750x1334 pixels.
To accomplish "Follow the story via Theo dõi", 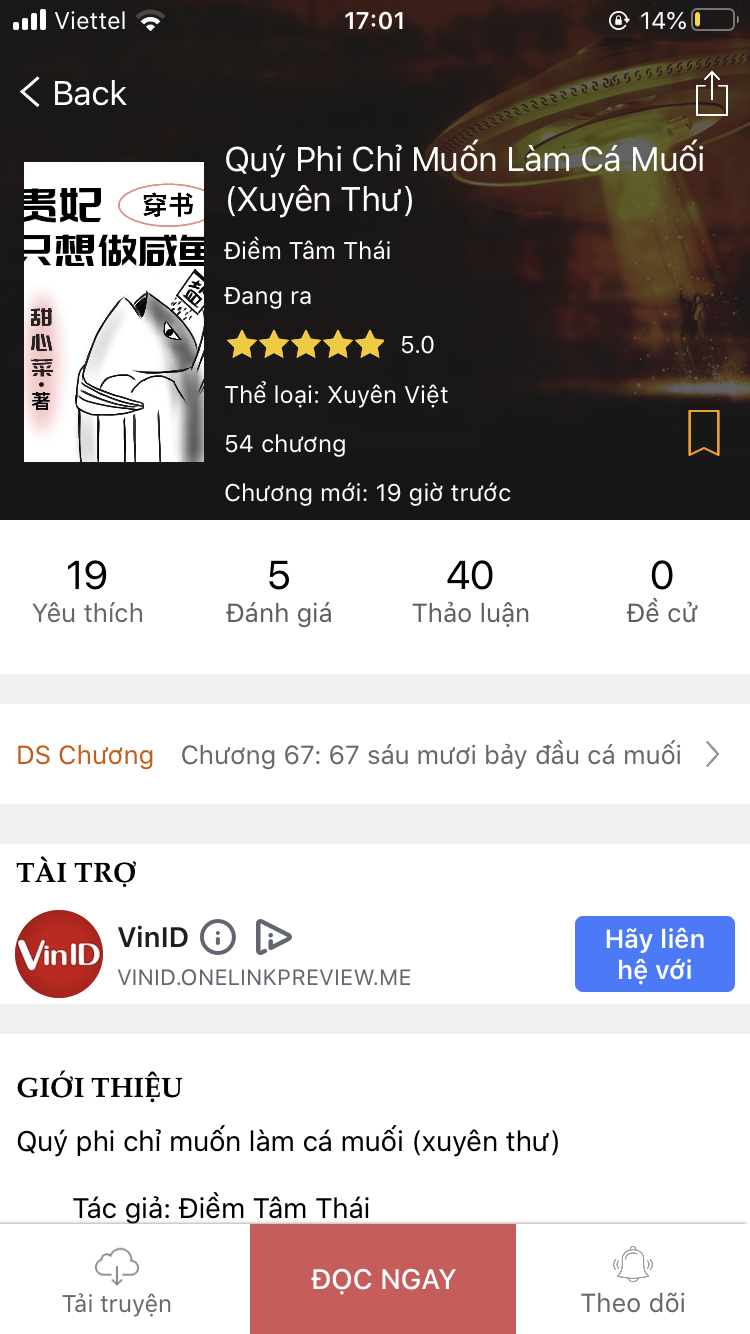I will coord(633,1280).
